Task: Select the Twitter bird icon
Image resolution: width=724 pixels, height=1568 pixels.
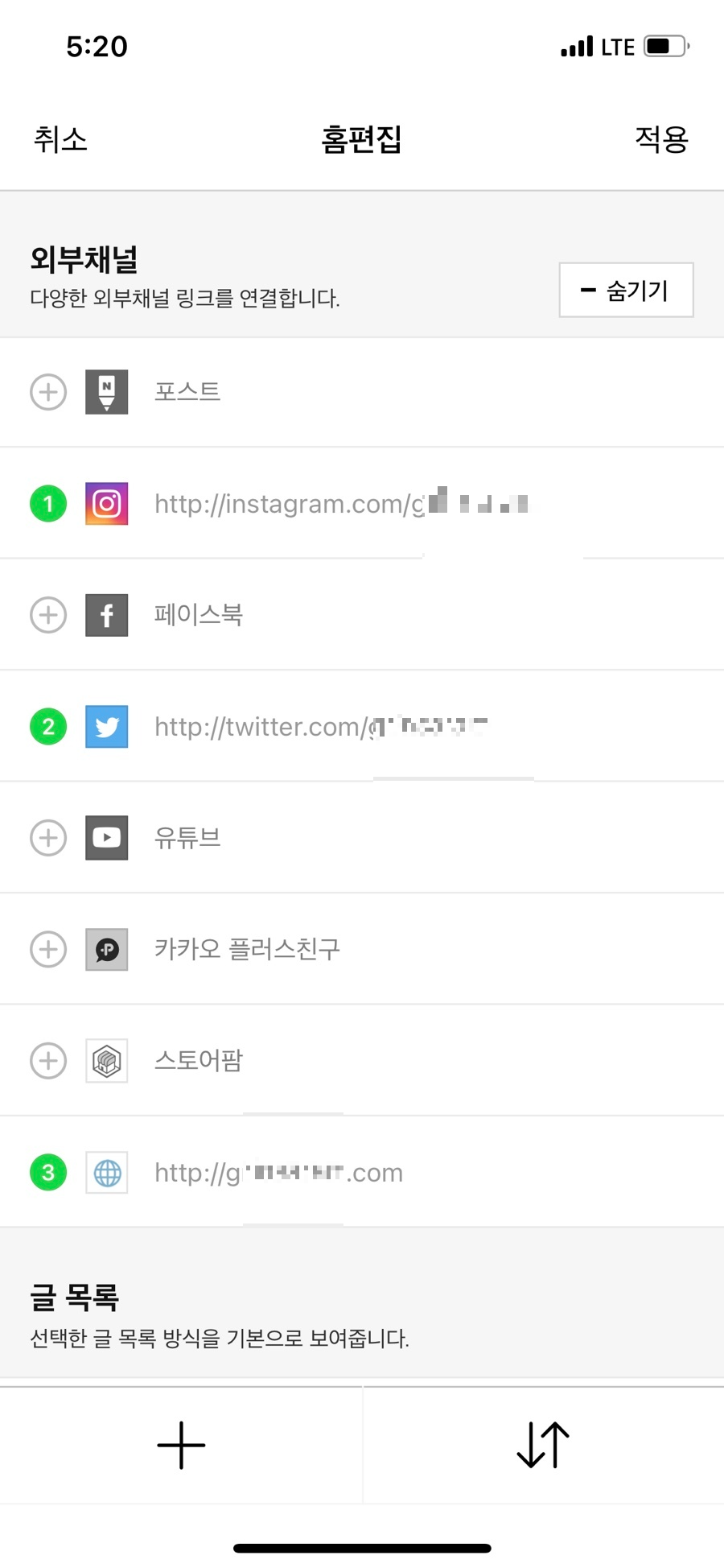Action: coord(105,726)
